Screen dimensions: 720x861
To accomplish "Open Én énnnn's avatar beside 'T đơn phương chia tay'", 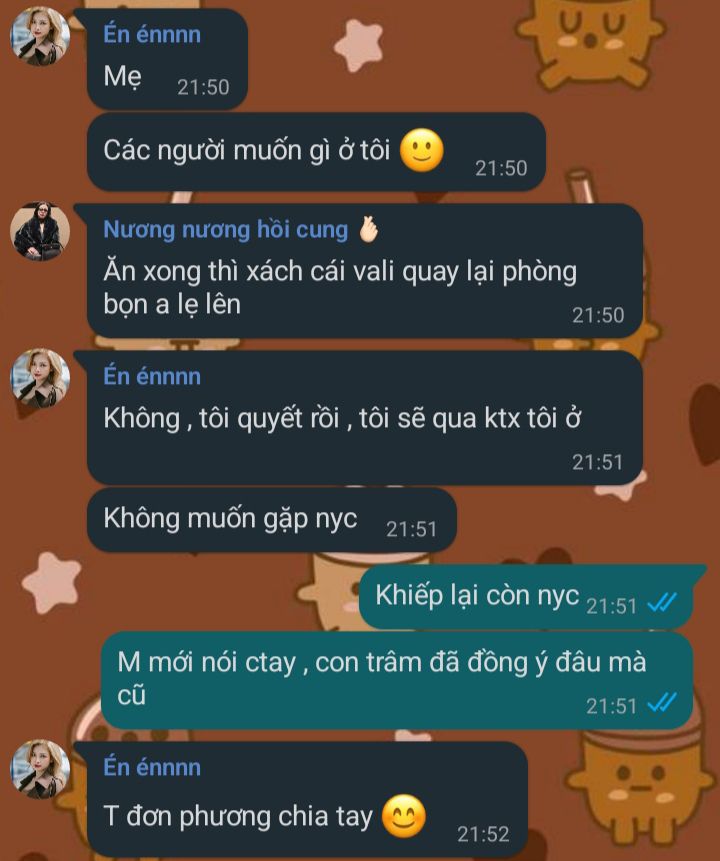I will point(40,770).
